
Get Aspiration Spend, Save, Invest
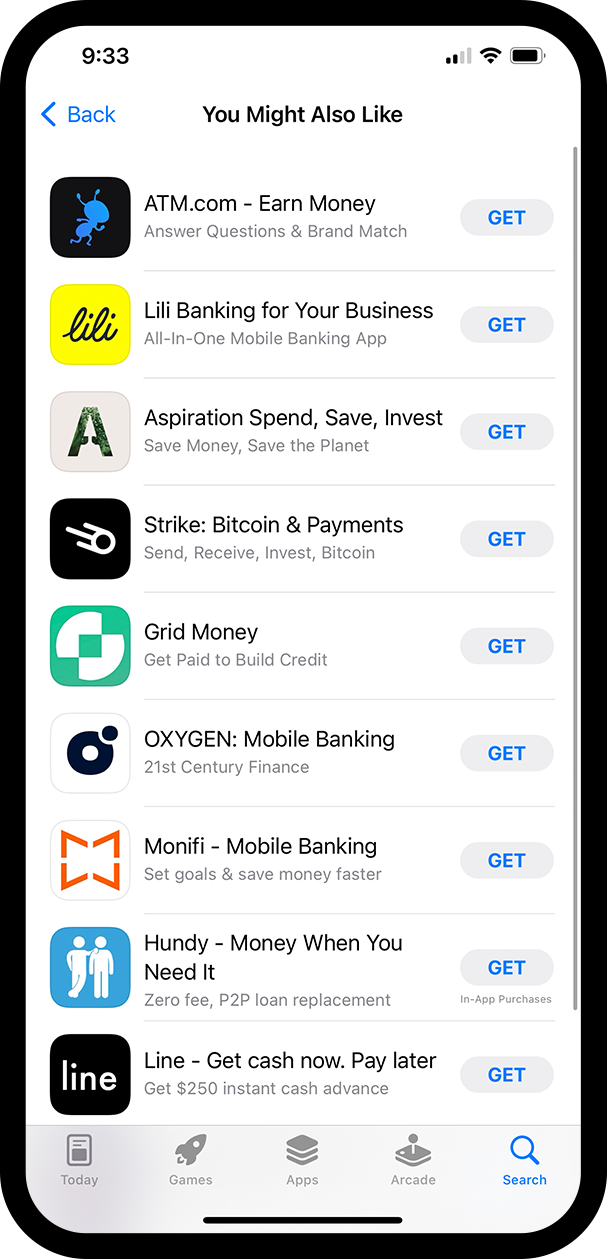(x=506, y=431)
